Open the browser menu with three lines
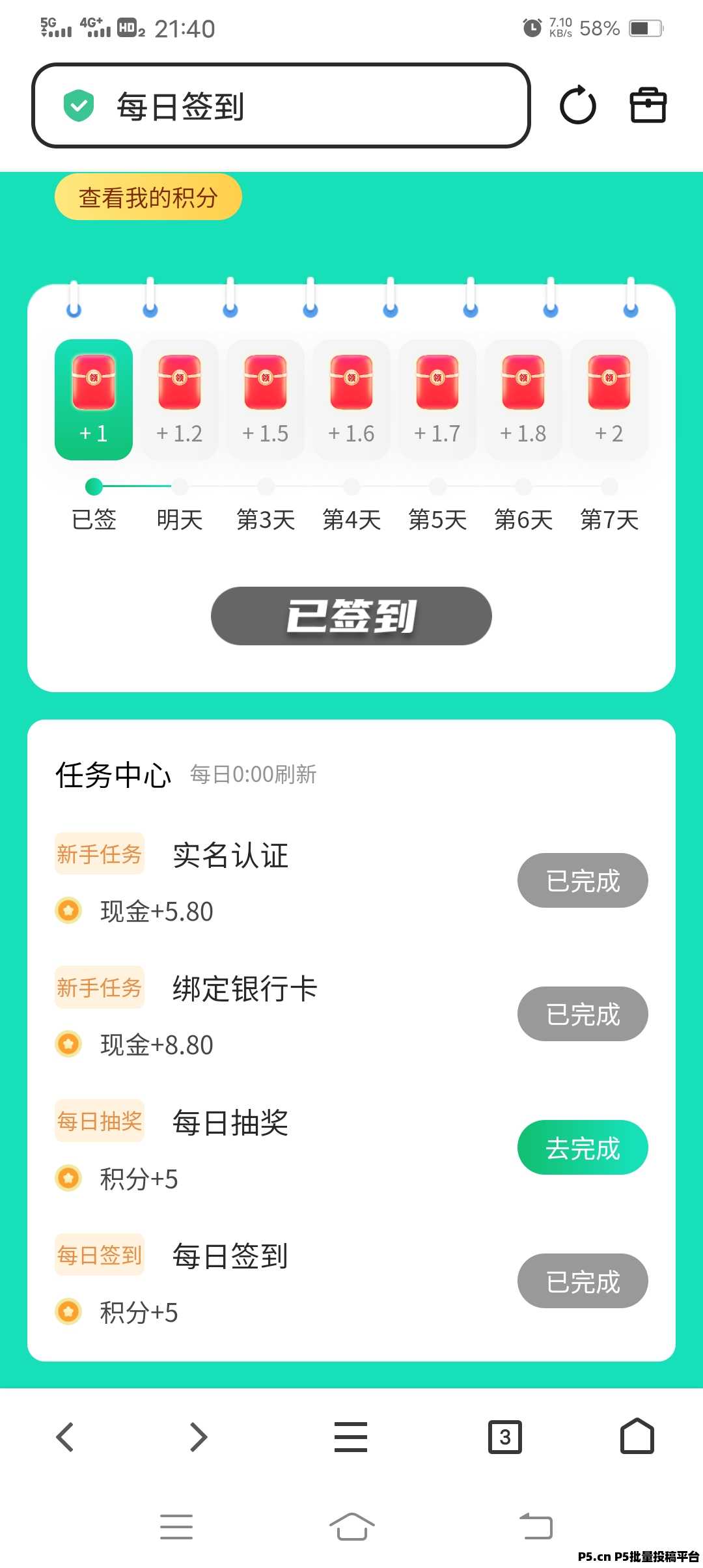The width and height of the screenshot is (703, 1568). (351, 1438)
